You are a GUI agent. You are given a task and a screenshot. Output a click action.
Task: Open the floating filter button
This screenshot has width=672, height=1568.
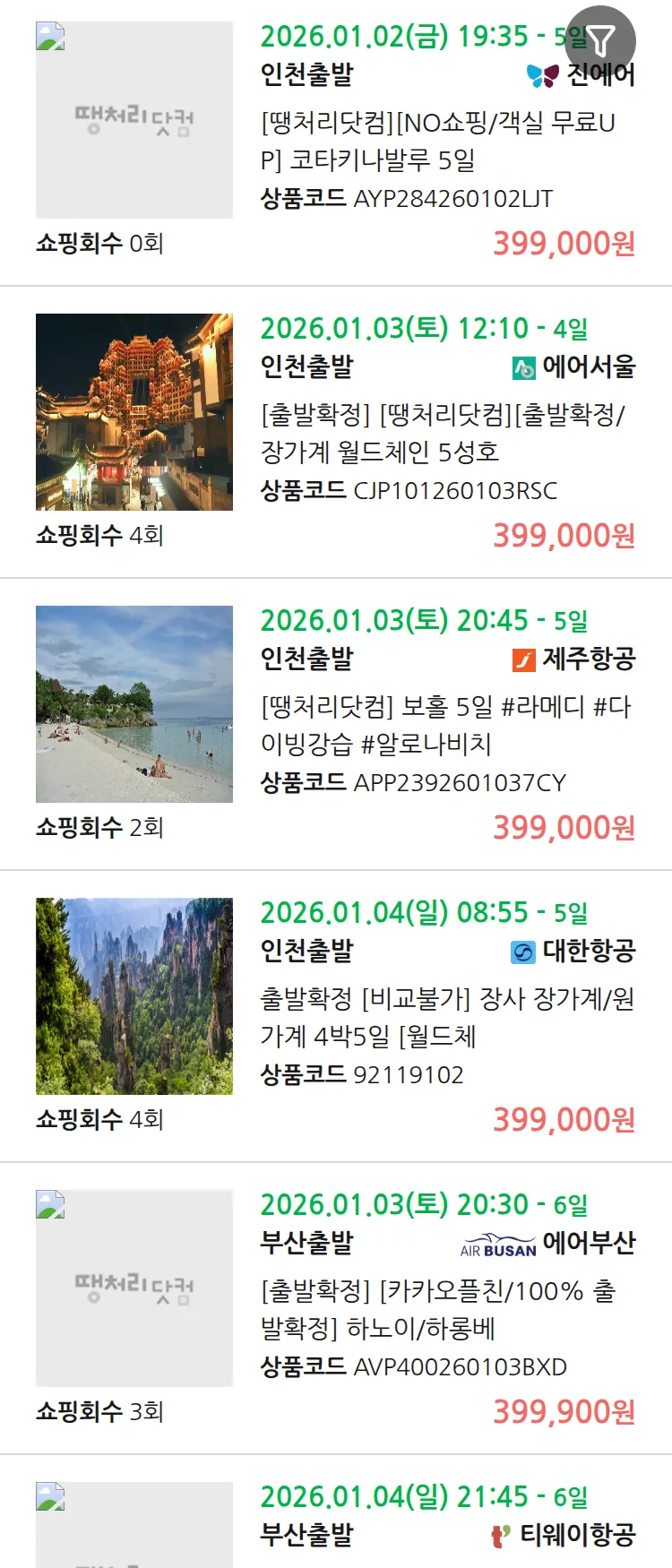coord(601,40)
